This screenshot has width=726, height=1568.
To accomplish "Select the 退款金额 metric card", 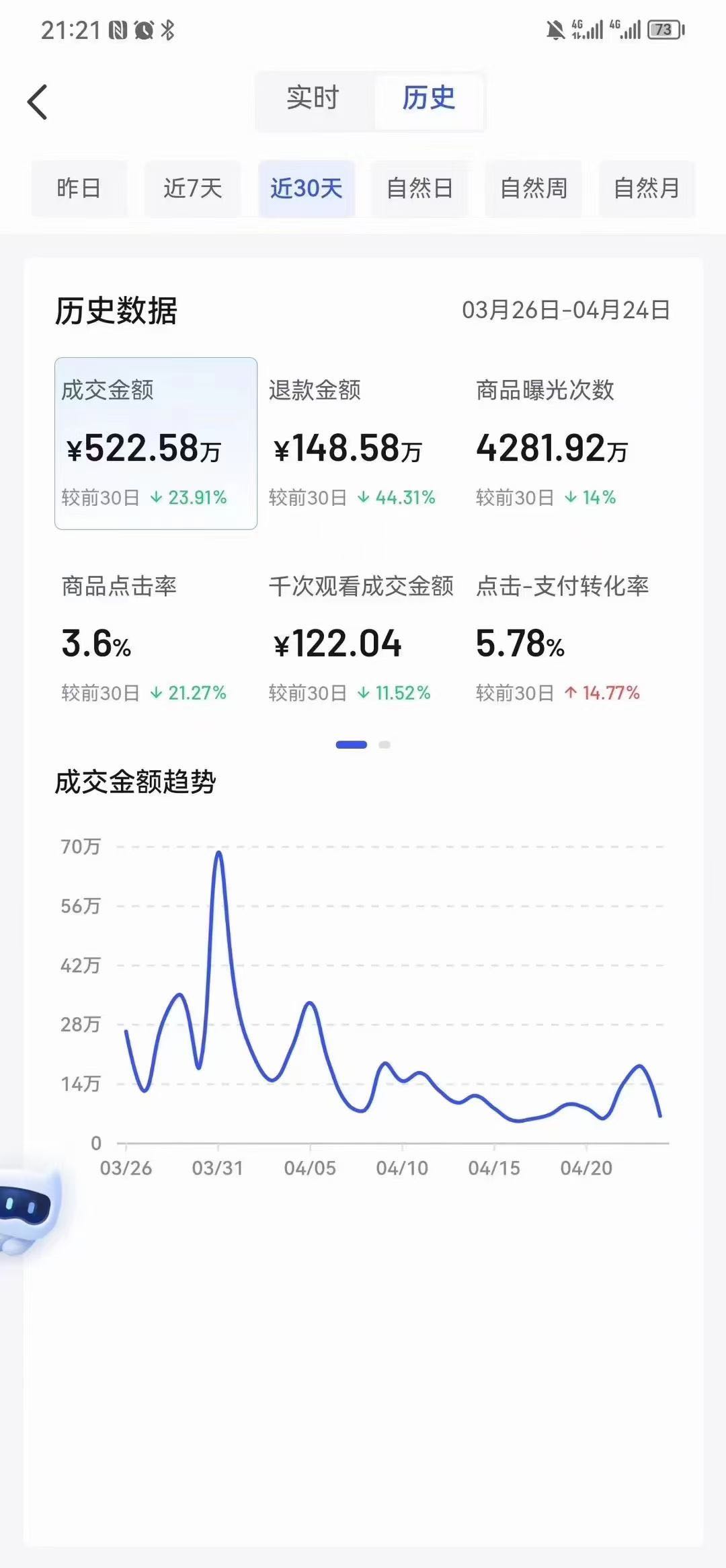I will pyautogui.click(x=363, y=443).
